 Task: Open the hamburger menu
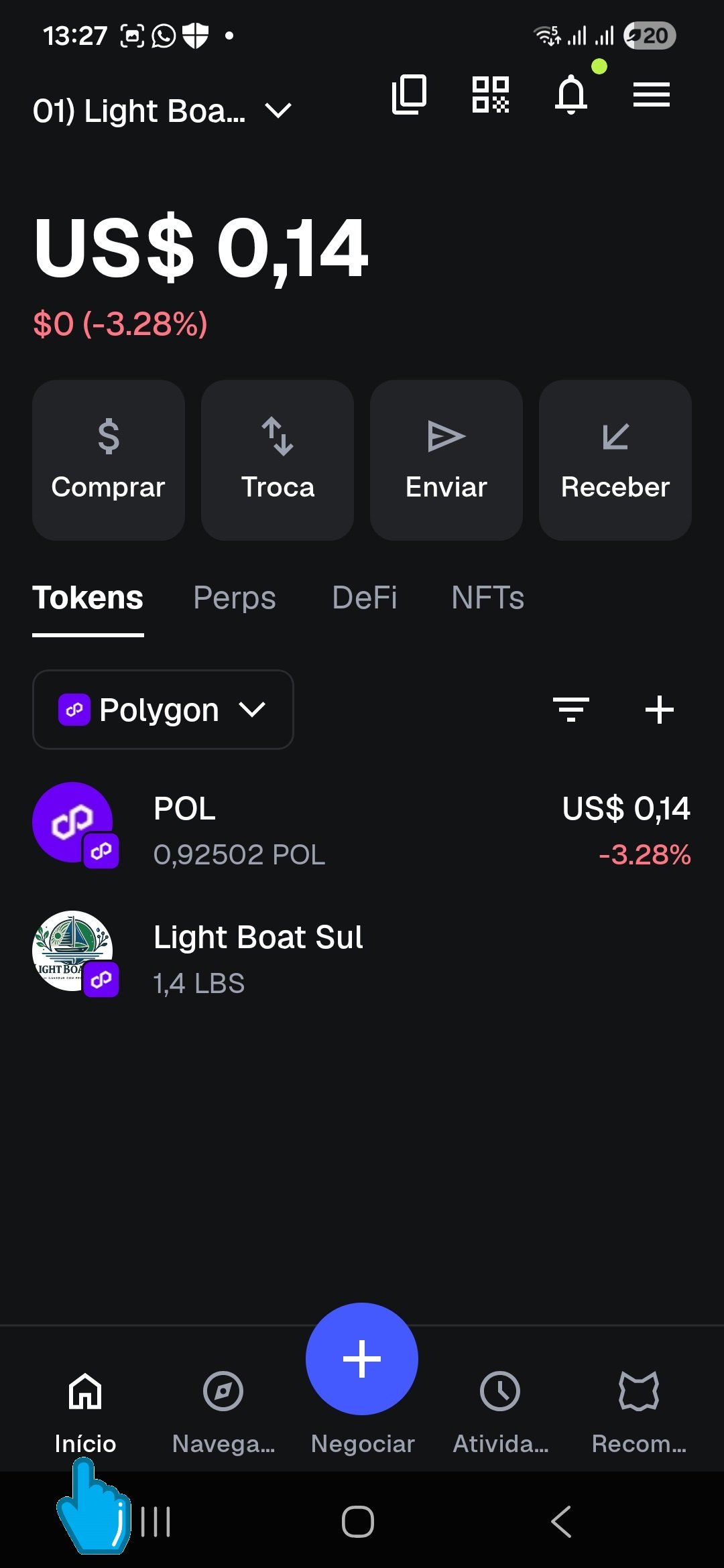pyautogui.click(x=651, y=94)
